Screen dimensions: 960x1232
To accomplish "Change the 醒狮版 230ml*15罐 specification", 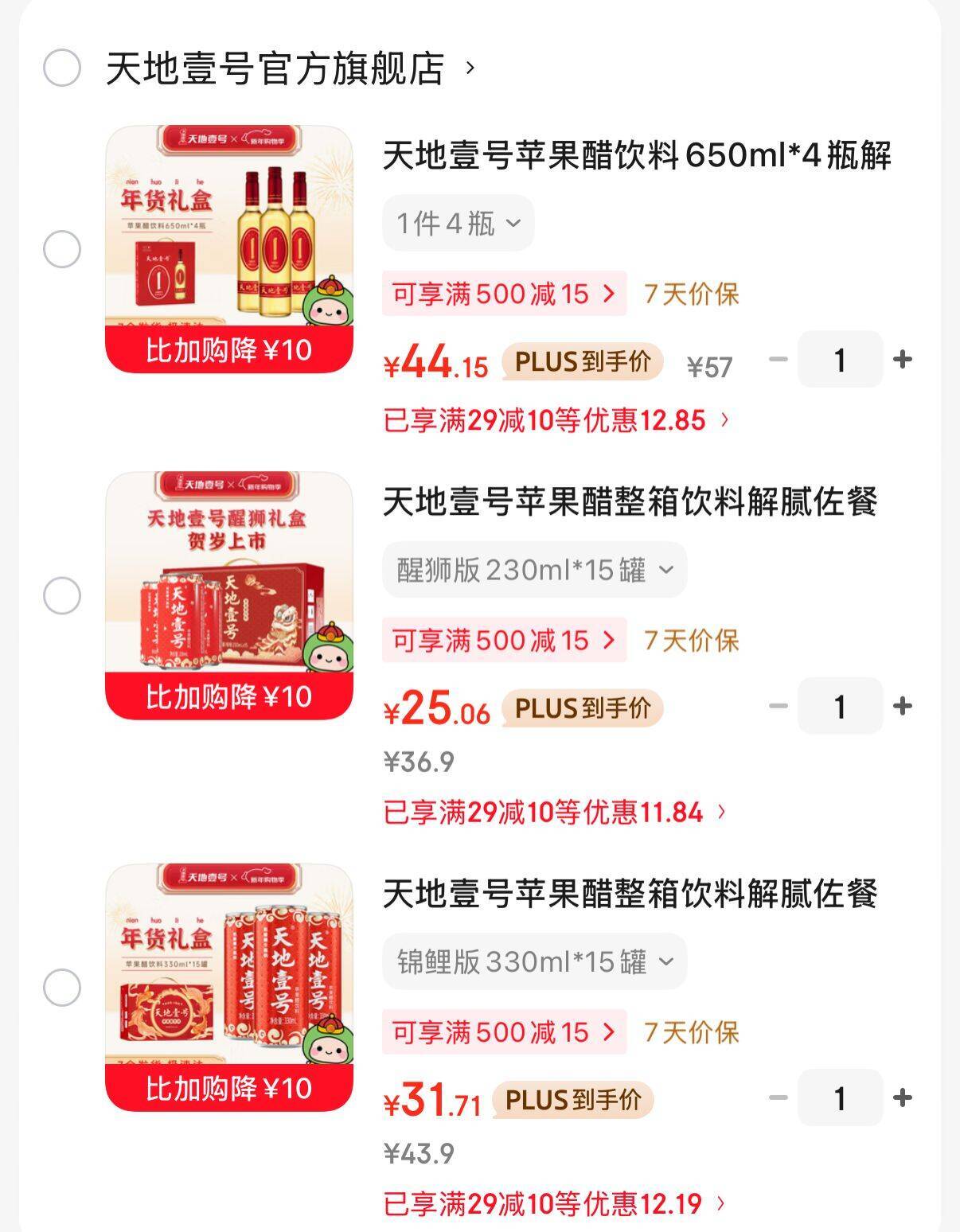I will [x=534, y=570].
